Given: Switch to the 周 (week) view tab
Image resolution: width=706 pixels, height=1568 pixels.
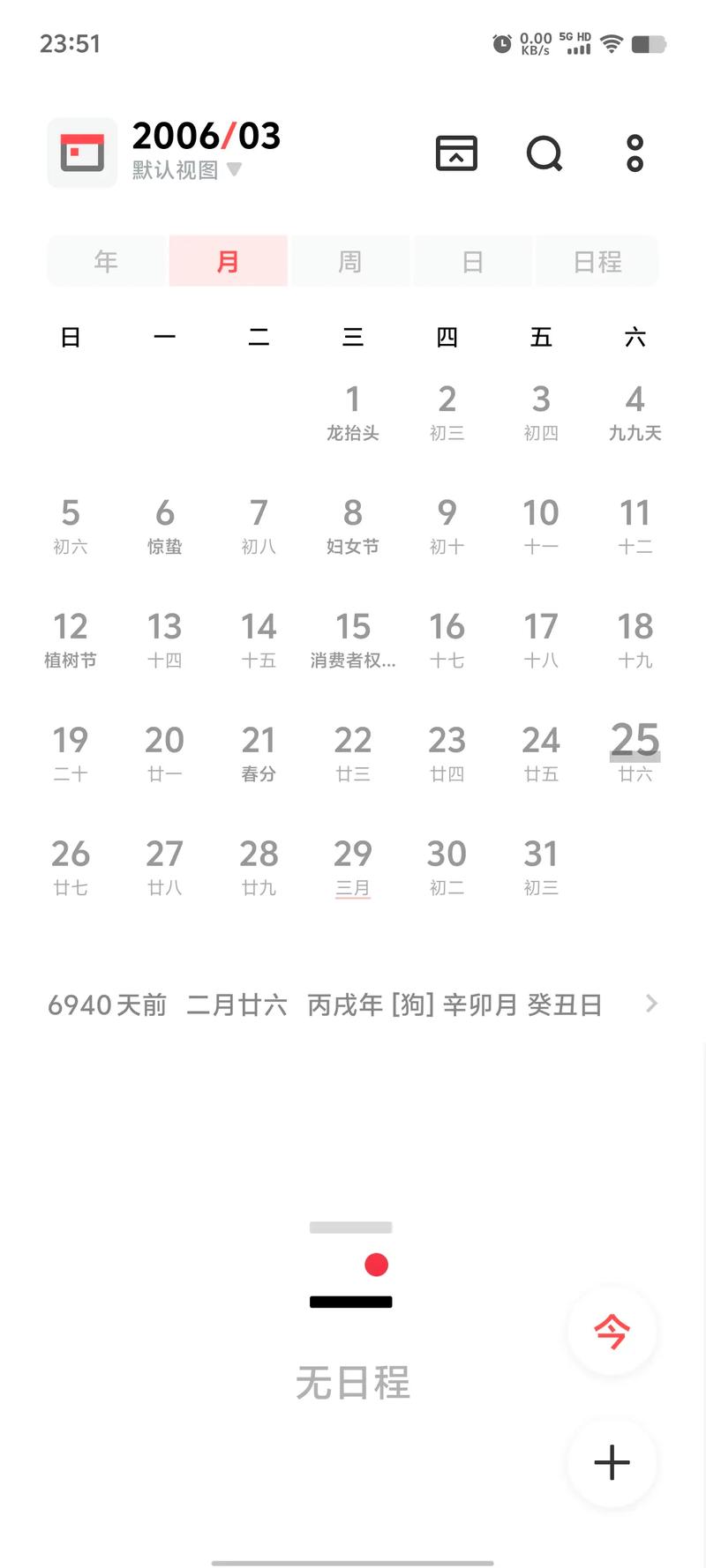Looking at the screenshot, I should (350, 261).
